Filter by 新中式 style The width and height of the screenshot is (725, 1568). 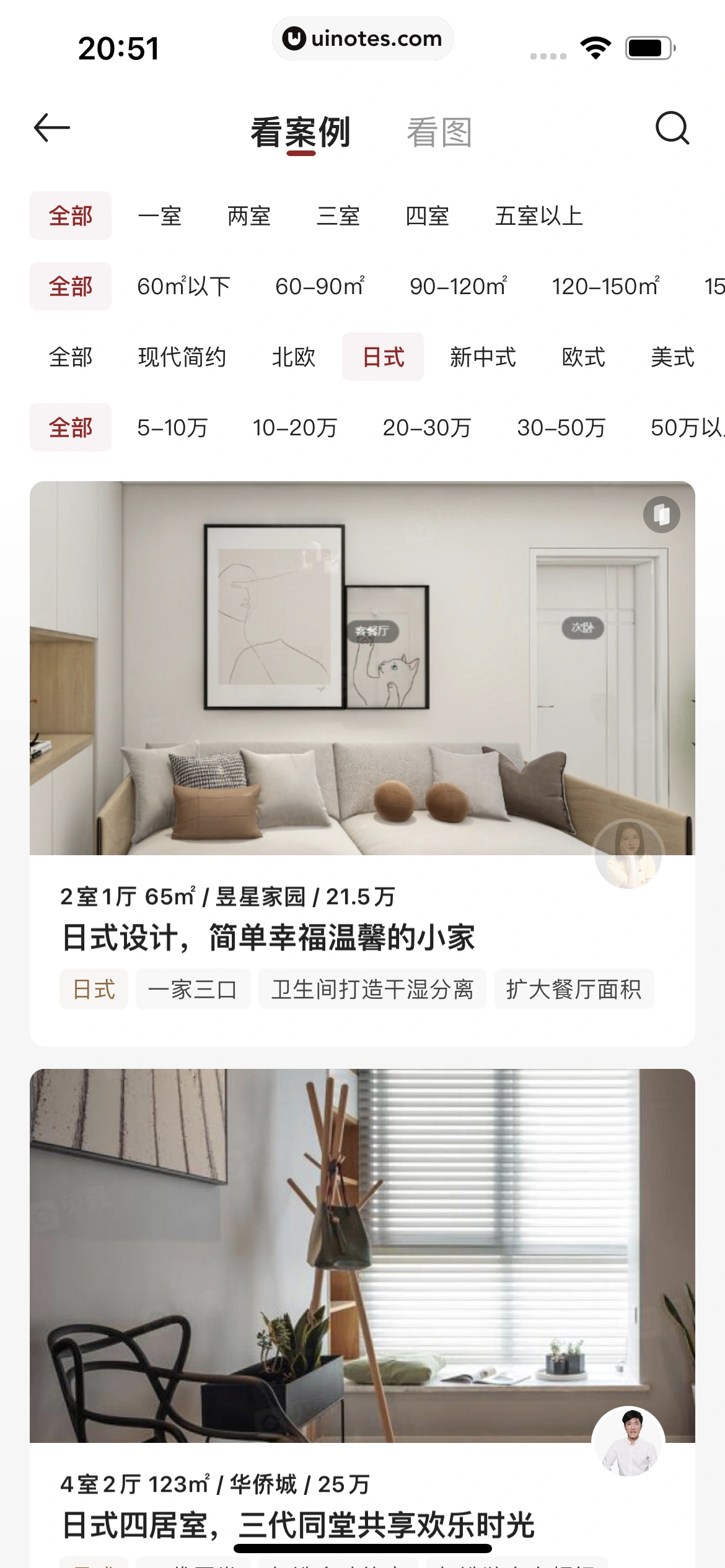pos(483,357)
